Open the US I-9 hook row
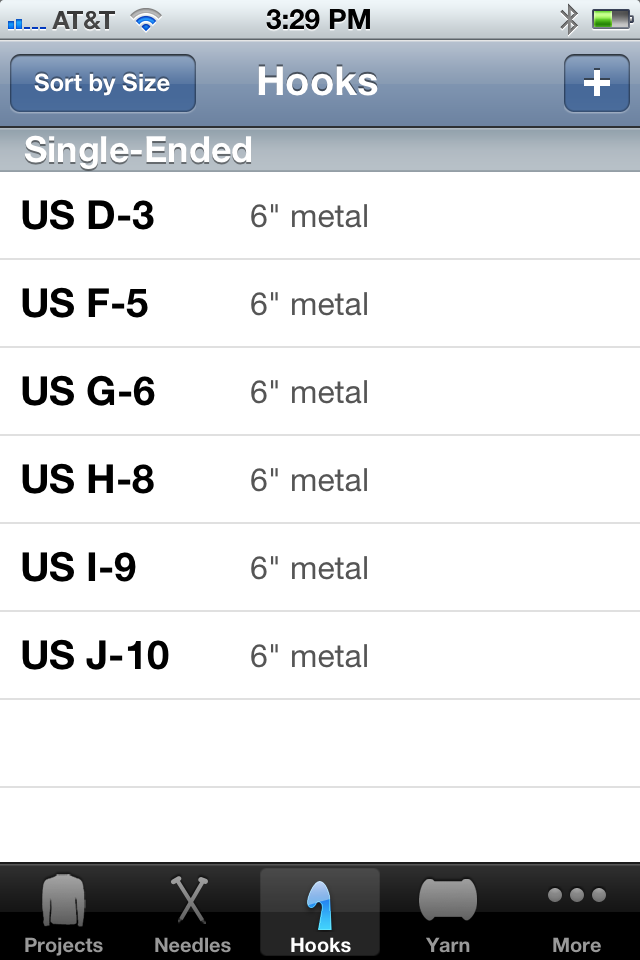Viewport: 640px width, 960px height. 320,568
